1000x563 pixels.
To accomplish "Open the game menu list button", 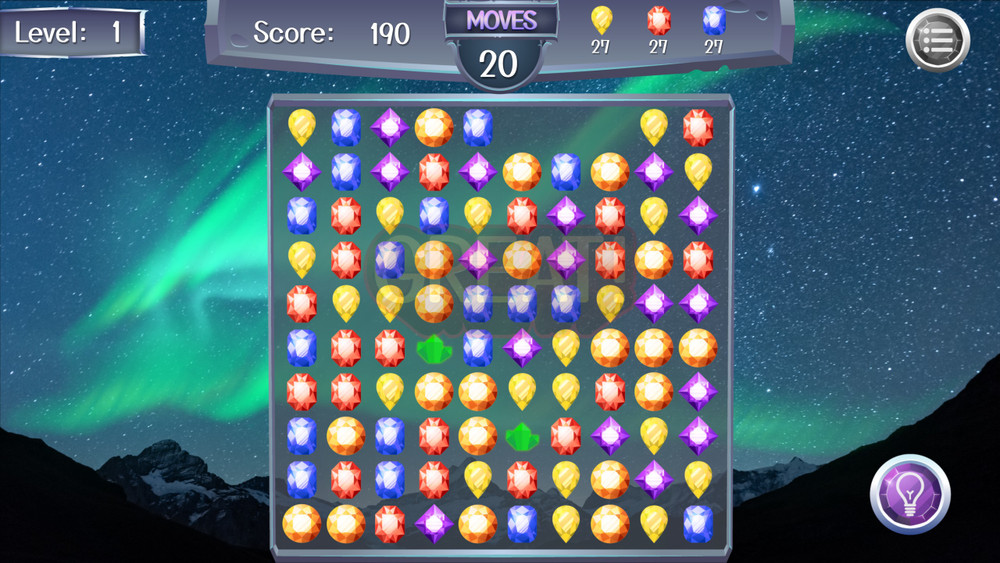I will [937, 40].
